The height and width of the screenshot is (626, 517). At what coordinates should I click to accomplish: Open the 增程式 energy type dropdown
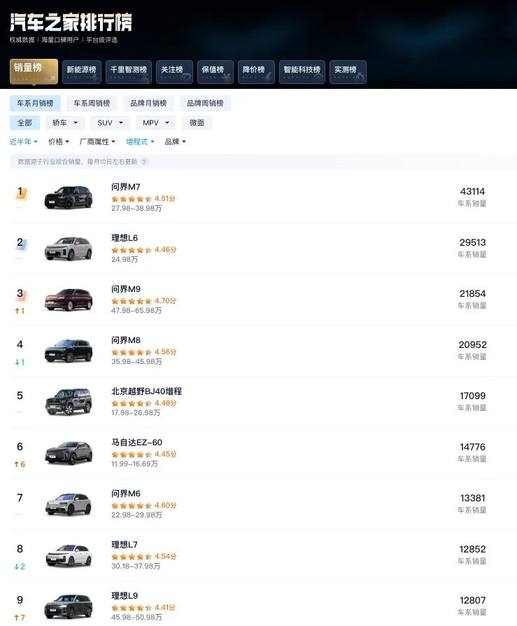140,141
